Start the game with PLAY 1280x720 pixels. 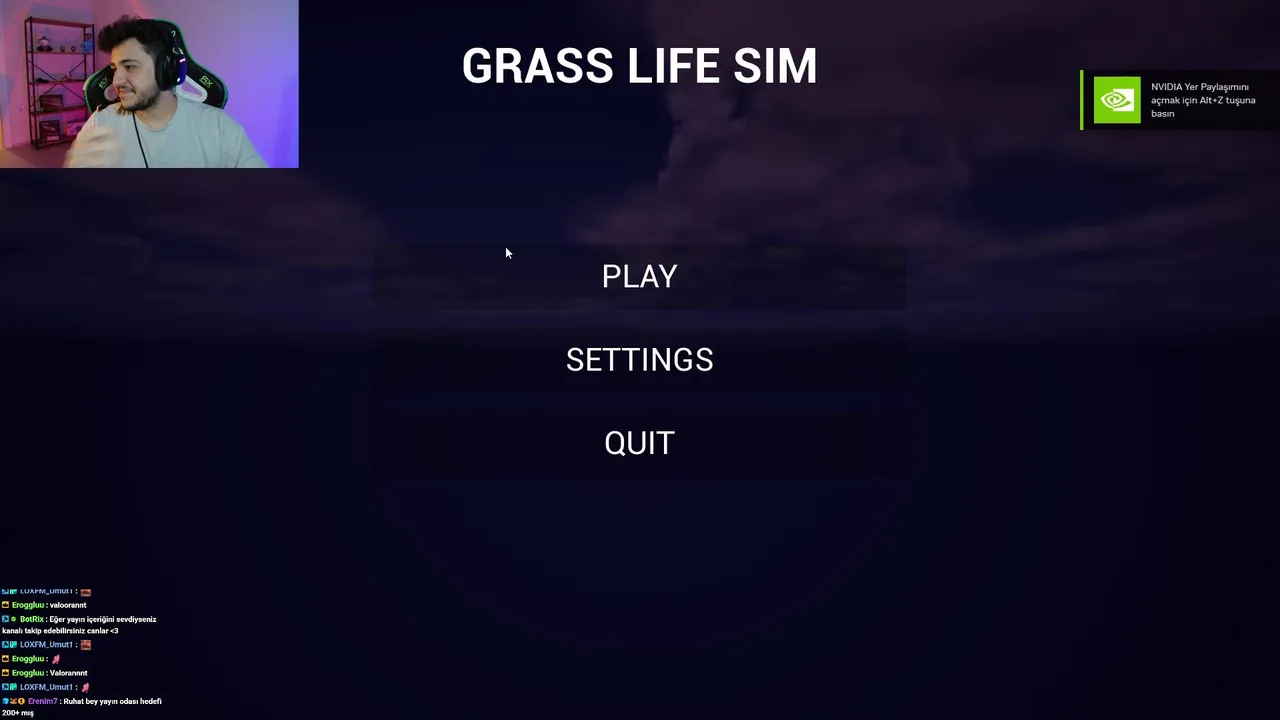point(639,277)
